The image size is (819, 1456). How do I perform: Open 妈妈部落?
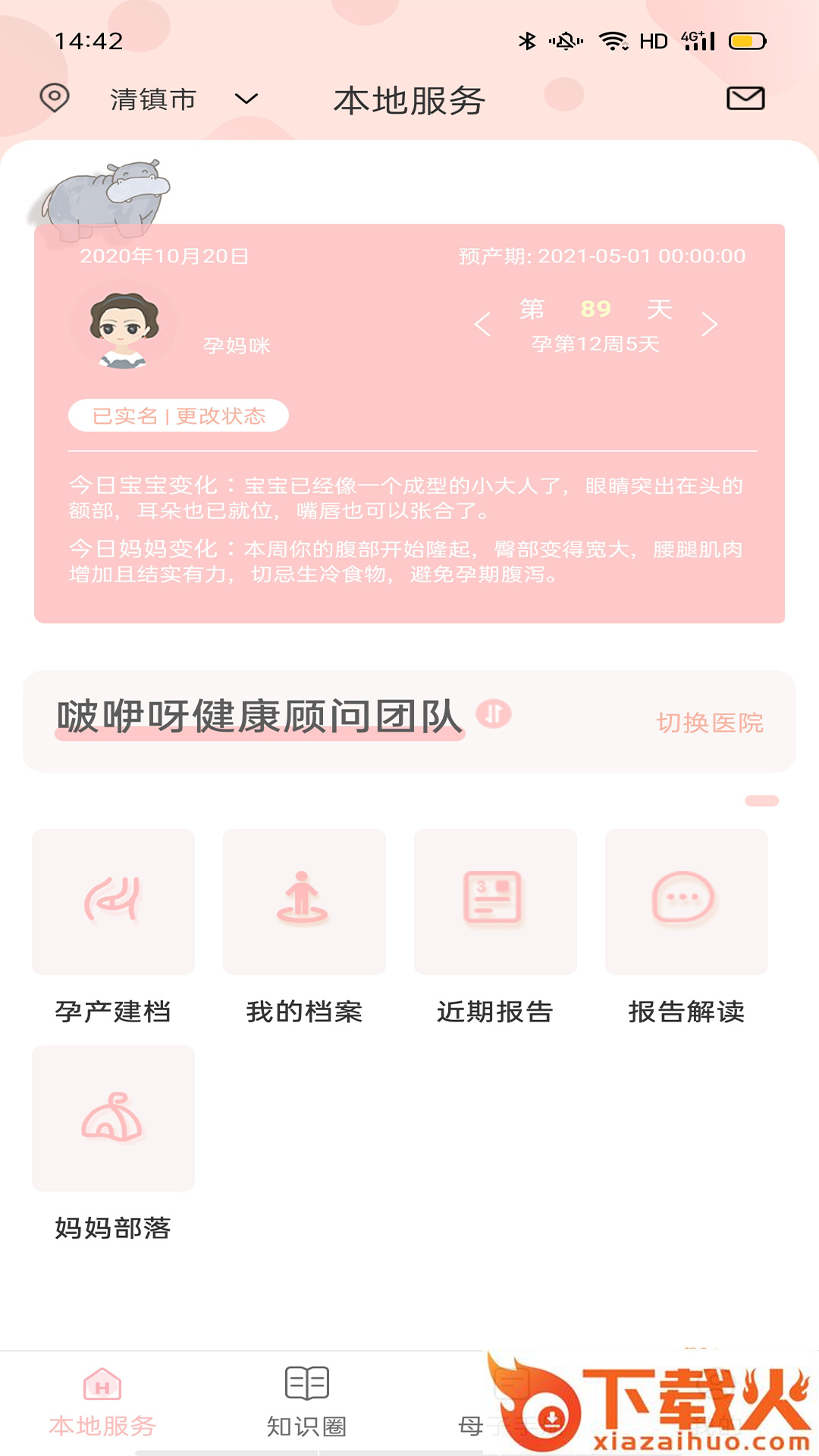pyautogui.click(x=113, y=1119)
